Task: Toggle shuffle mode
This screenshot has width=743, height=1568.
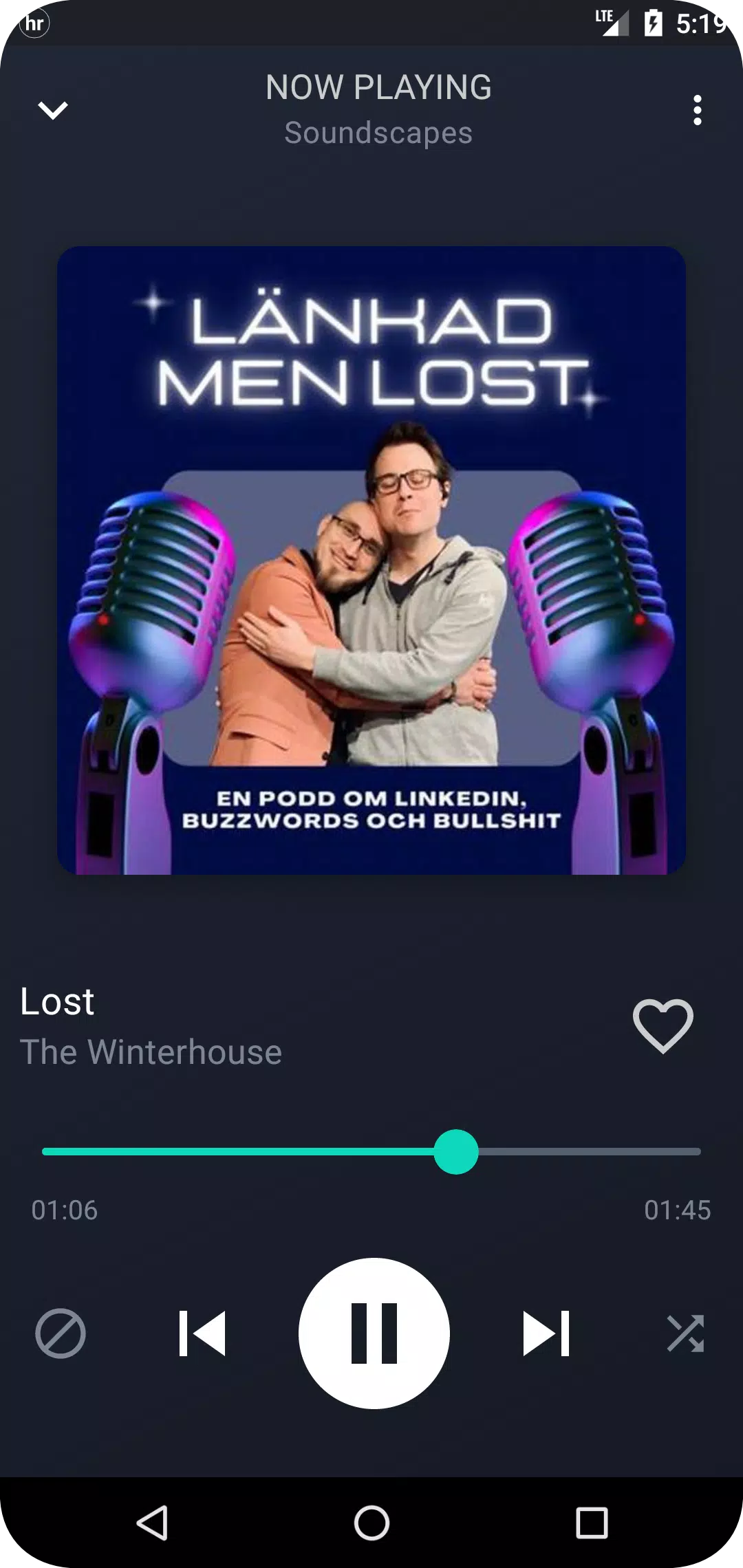Action: (x=685, y=1333)
